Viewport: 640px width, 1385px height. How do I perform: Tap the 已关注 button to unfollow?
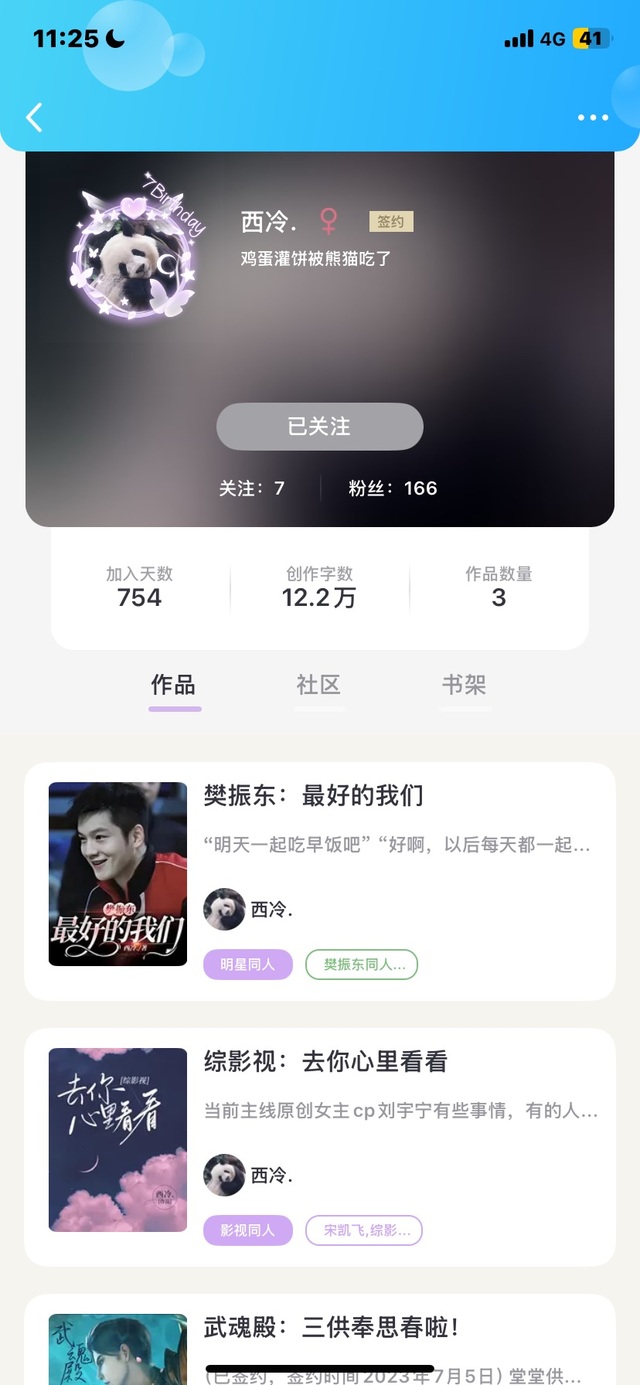(320, 427)
